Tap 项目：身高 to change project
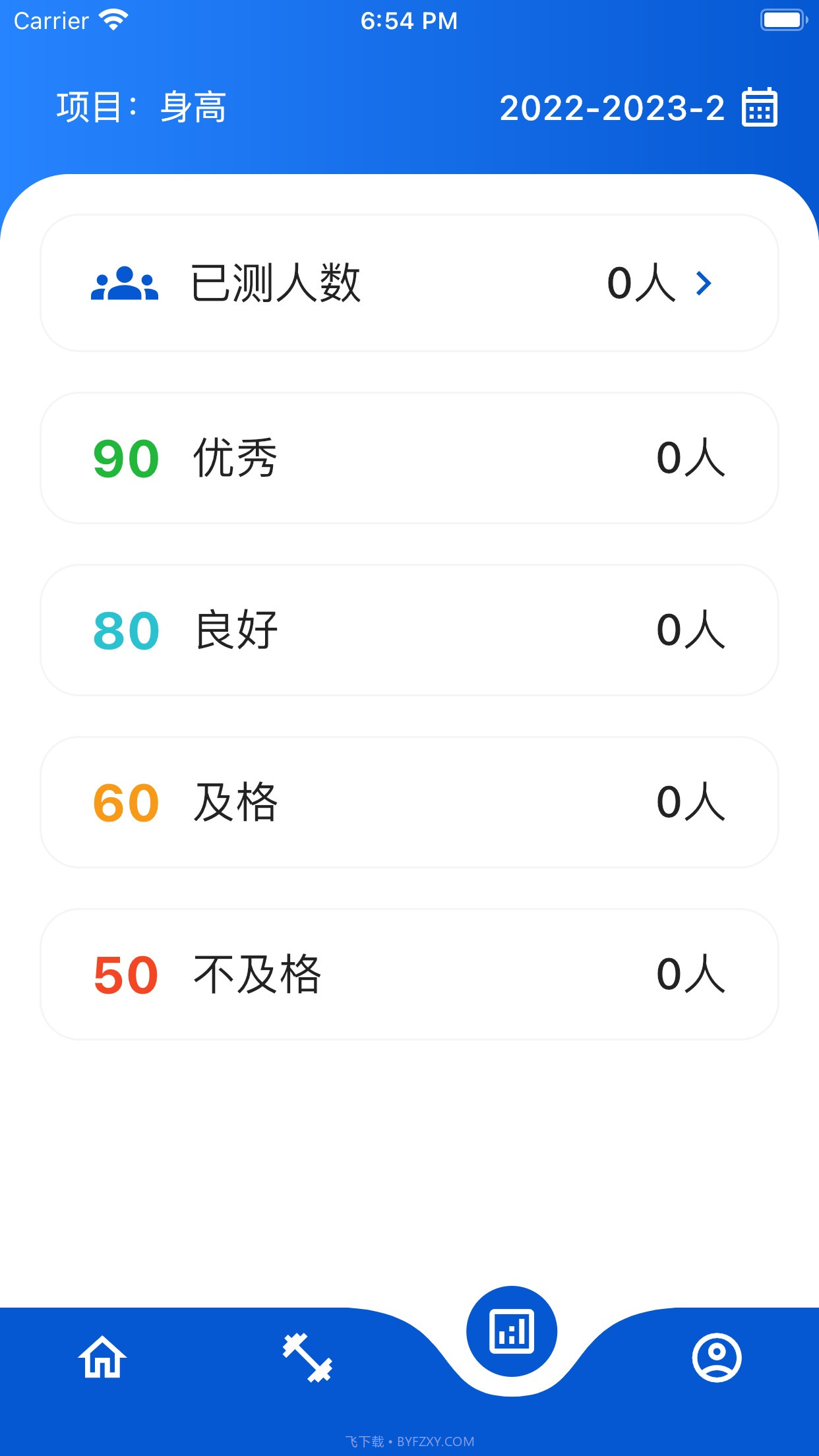 (140, 107)
